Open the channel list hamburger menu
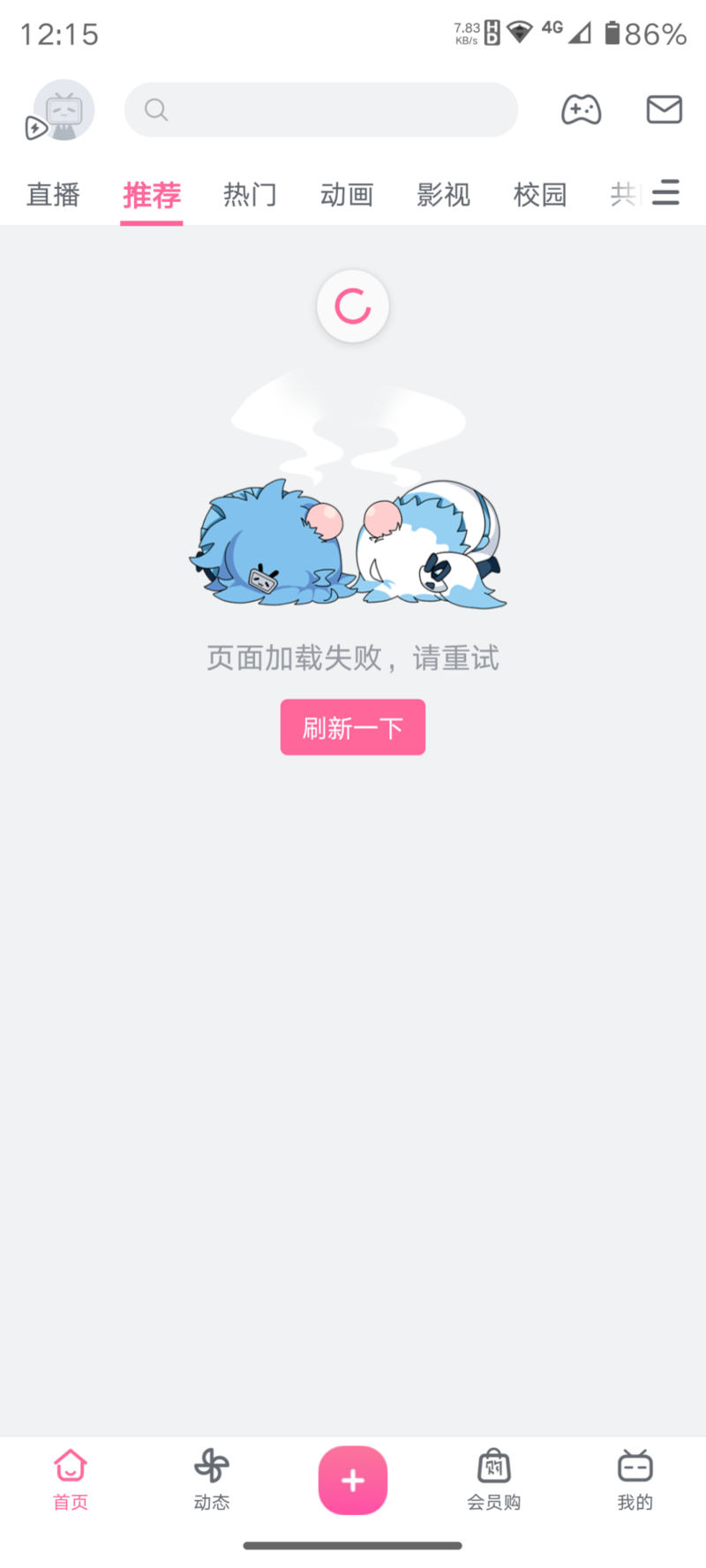 pos(665,192)
